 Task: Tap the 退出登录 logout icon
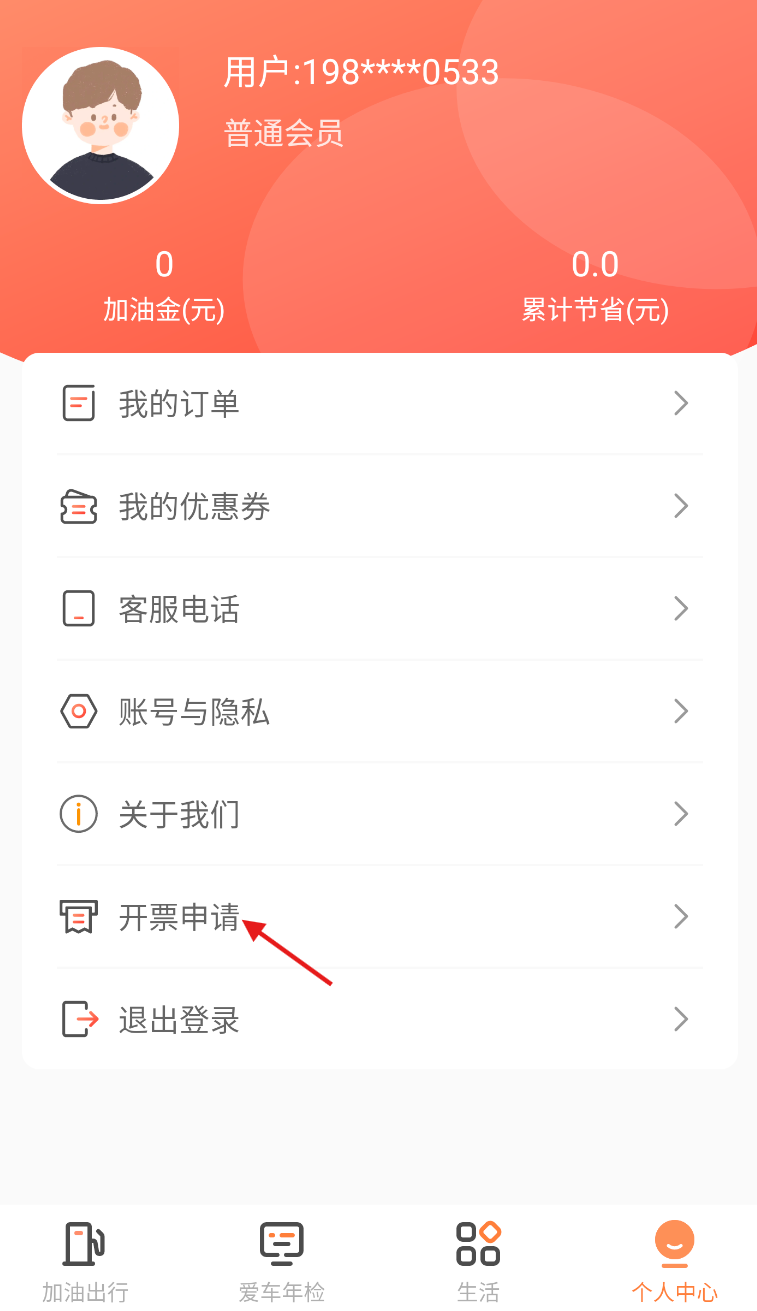tap(79, 1019)
